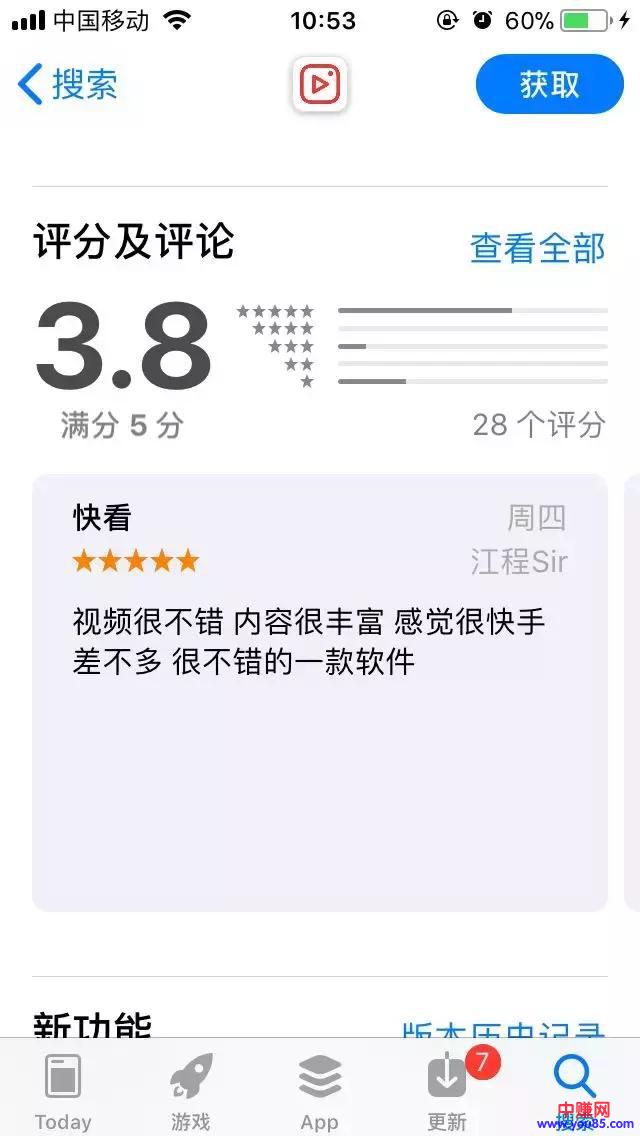The image size is (640, 1136).
Task: Go back to 搜索
Action: point(68,85)
